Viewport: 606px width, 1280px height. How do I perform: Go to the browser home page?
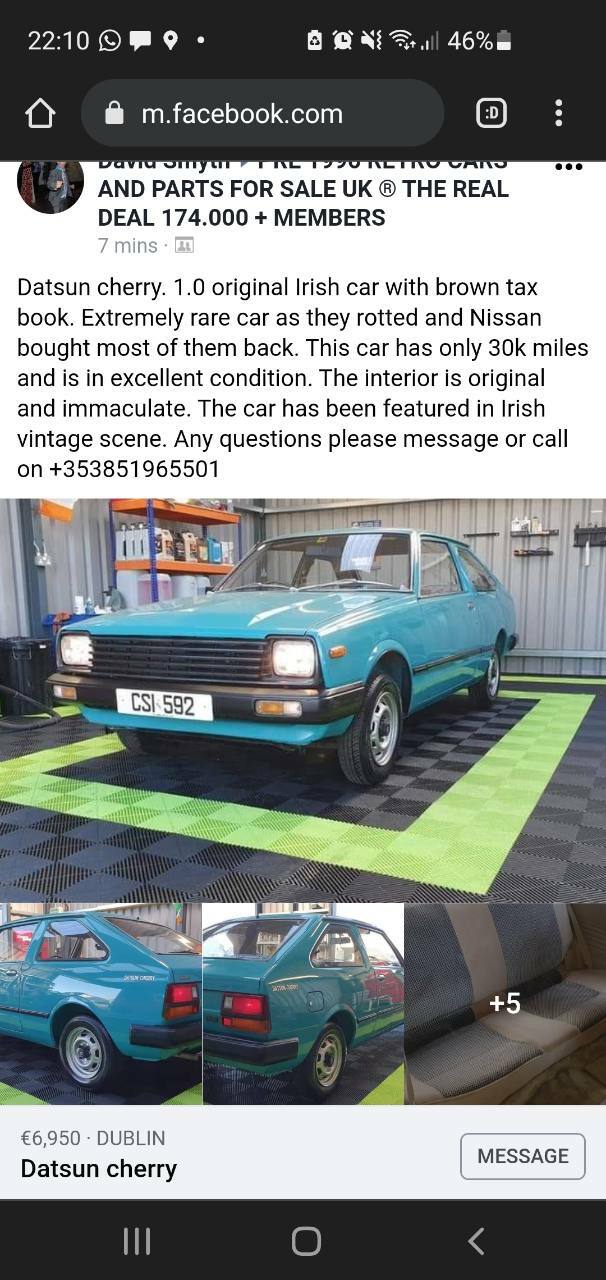[40, 114]
